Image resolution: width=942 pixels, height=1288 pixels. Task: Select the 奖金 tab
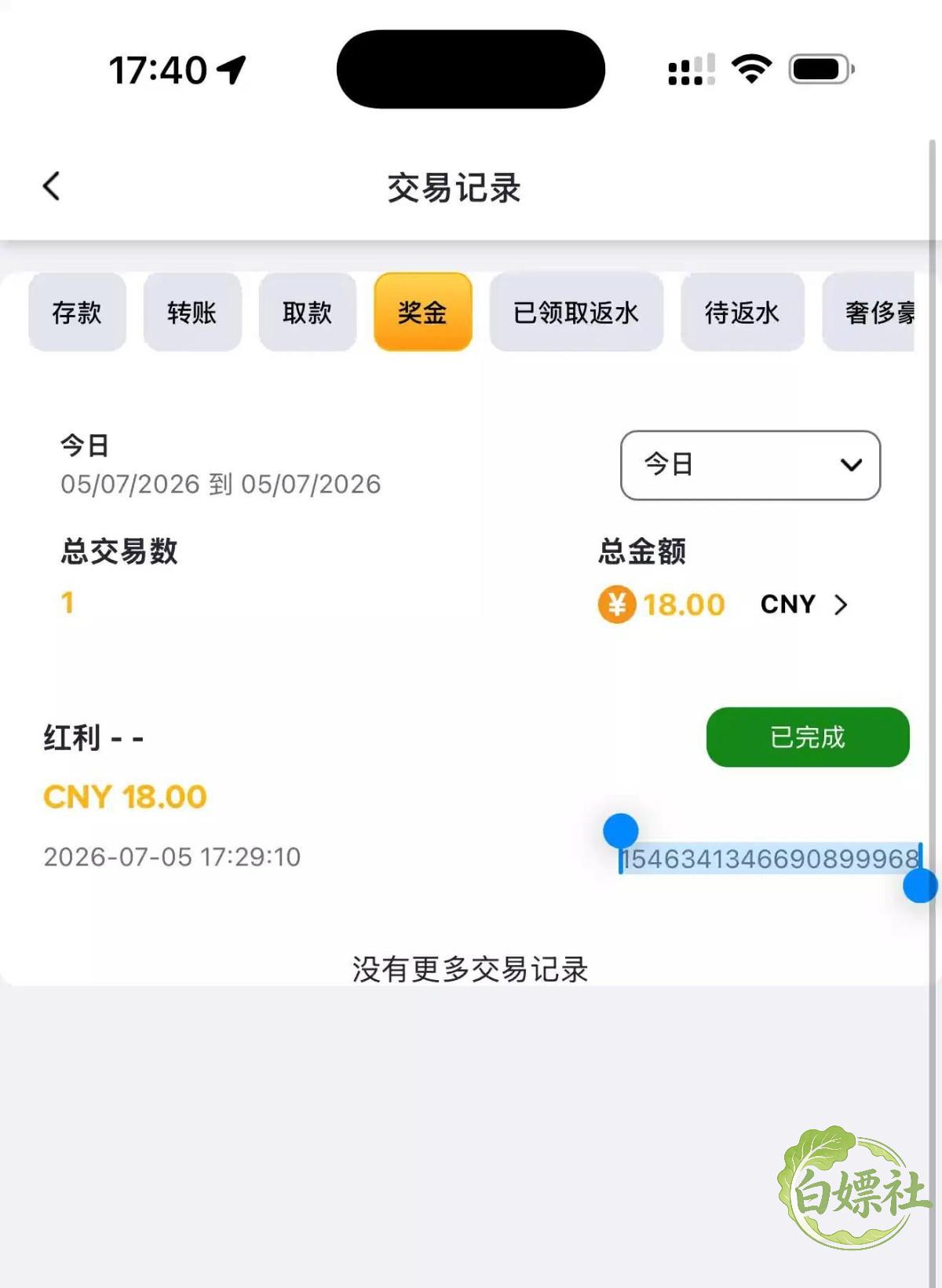(x=423, y=312)
